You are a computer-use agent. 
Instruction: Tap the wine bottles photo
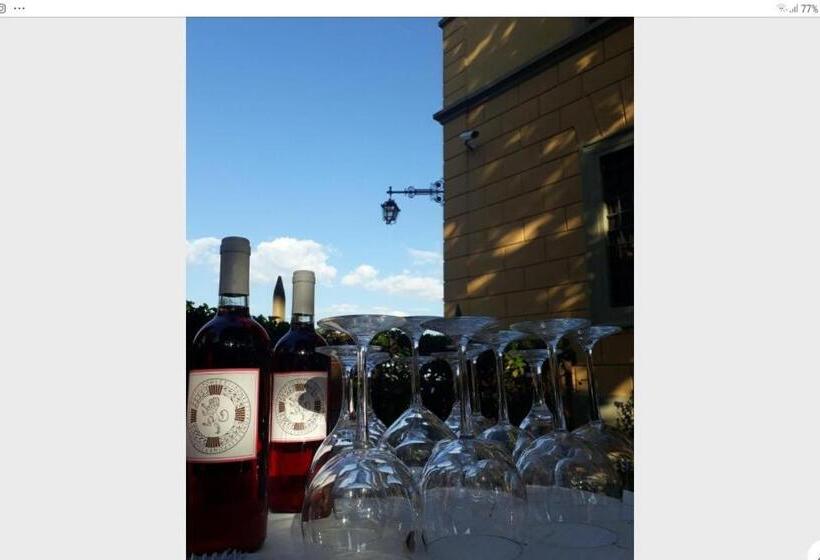coord(409,288)
